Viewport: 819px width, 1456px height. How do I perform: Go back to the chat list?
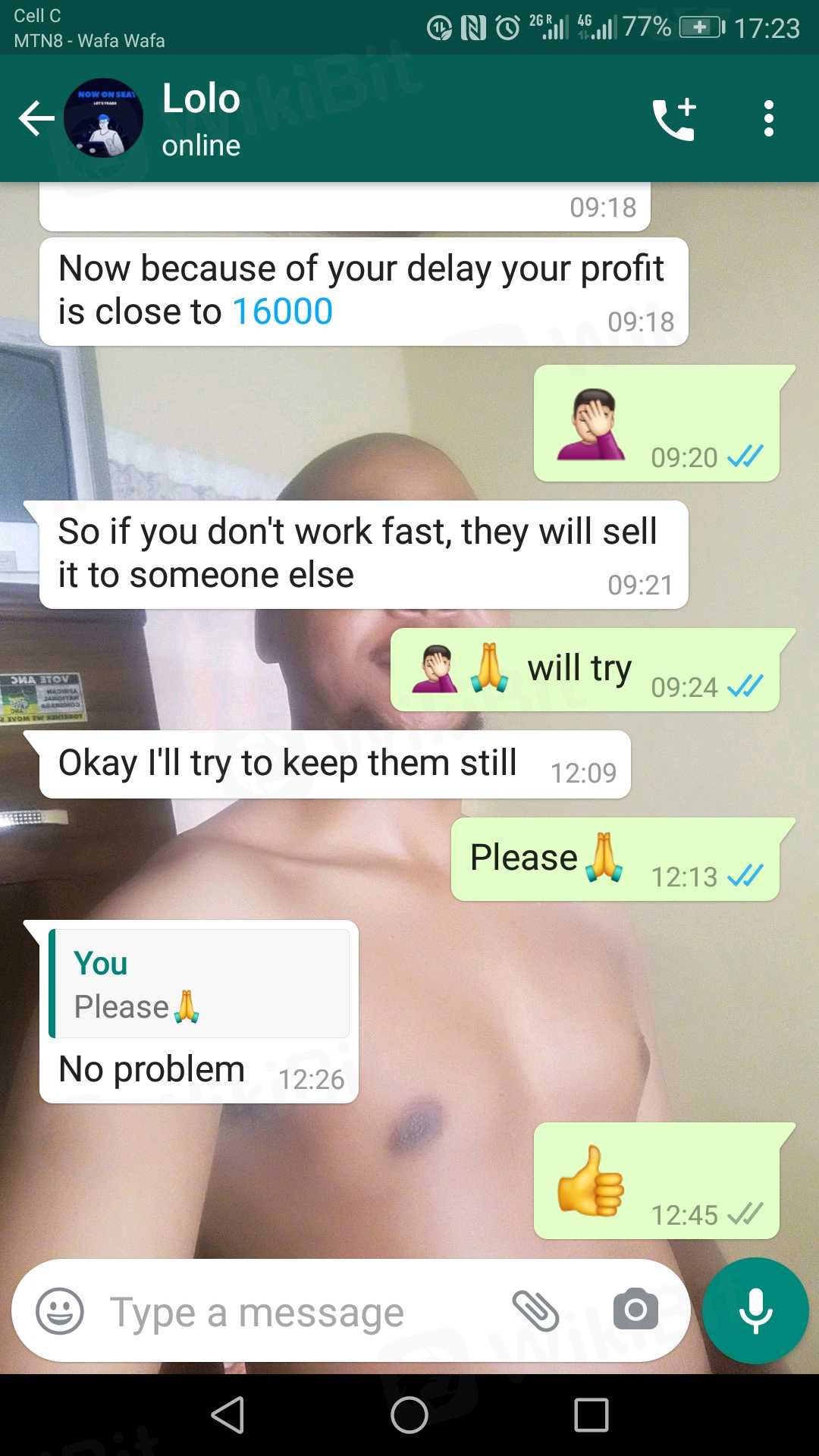pyautogui.click(x=36, y=118)
